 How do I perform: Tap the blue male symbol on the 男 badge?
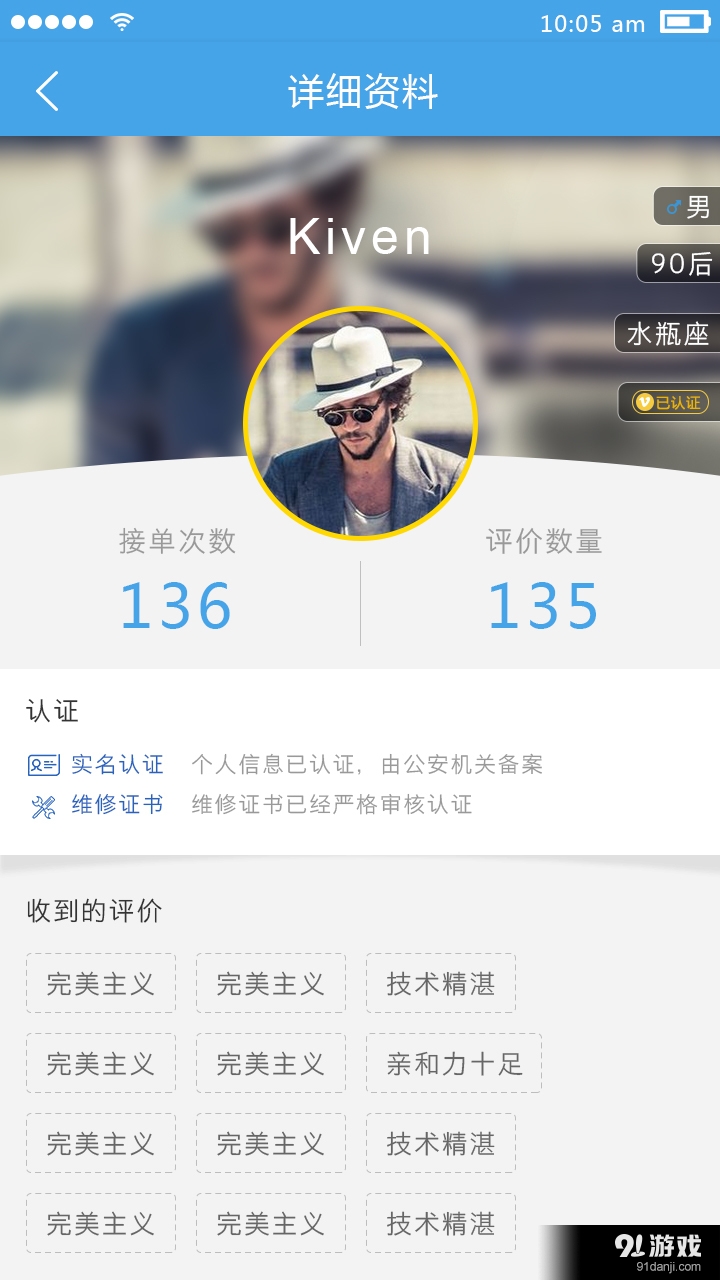point(676,206)
